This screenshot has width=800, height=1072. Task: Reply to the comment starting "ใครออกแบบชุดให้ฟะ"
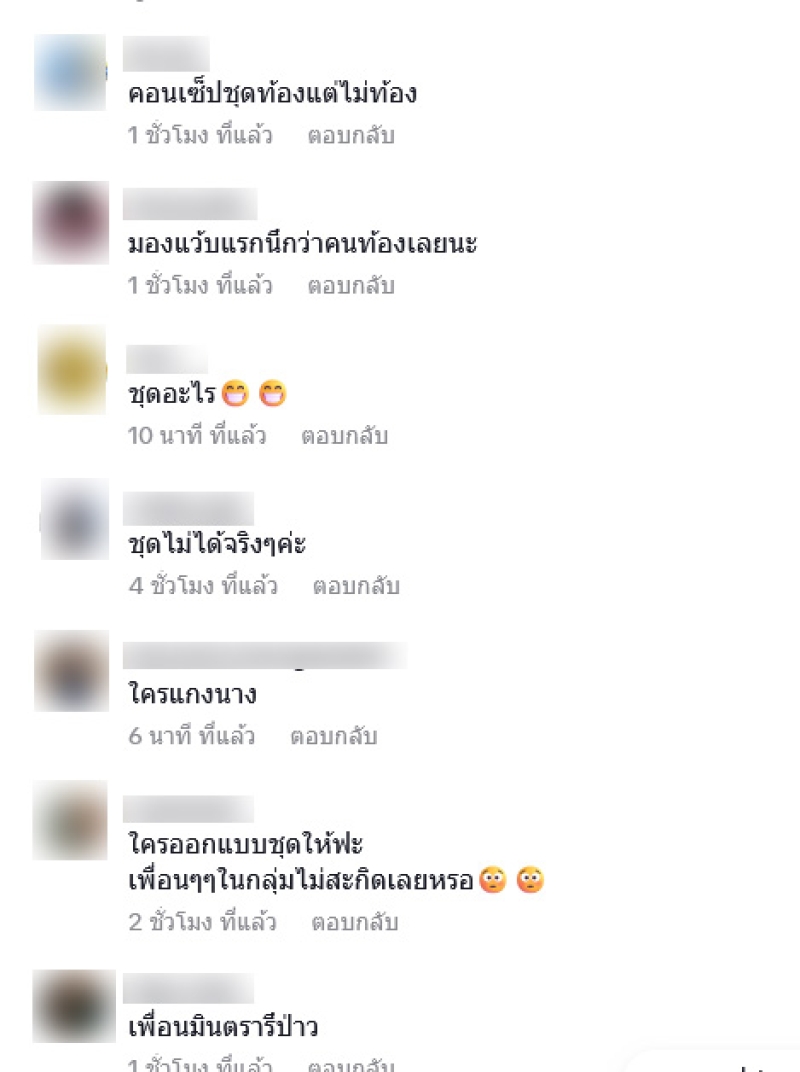click(x=355, y=922)
